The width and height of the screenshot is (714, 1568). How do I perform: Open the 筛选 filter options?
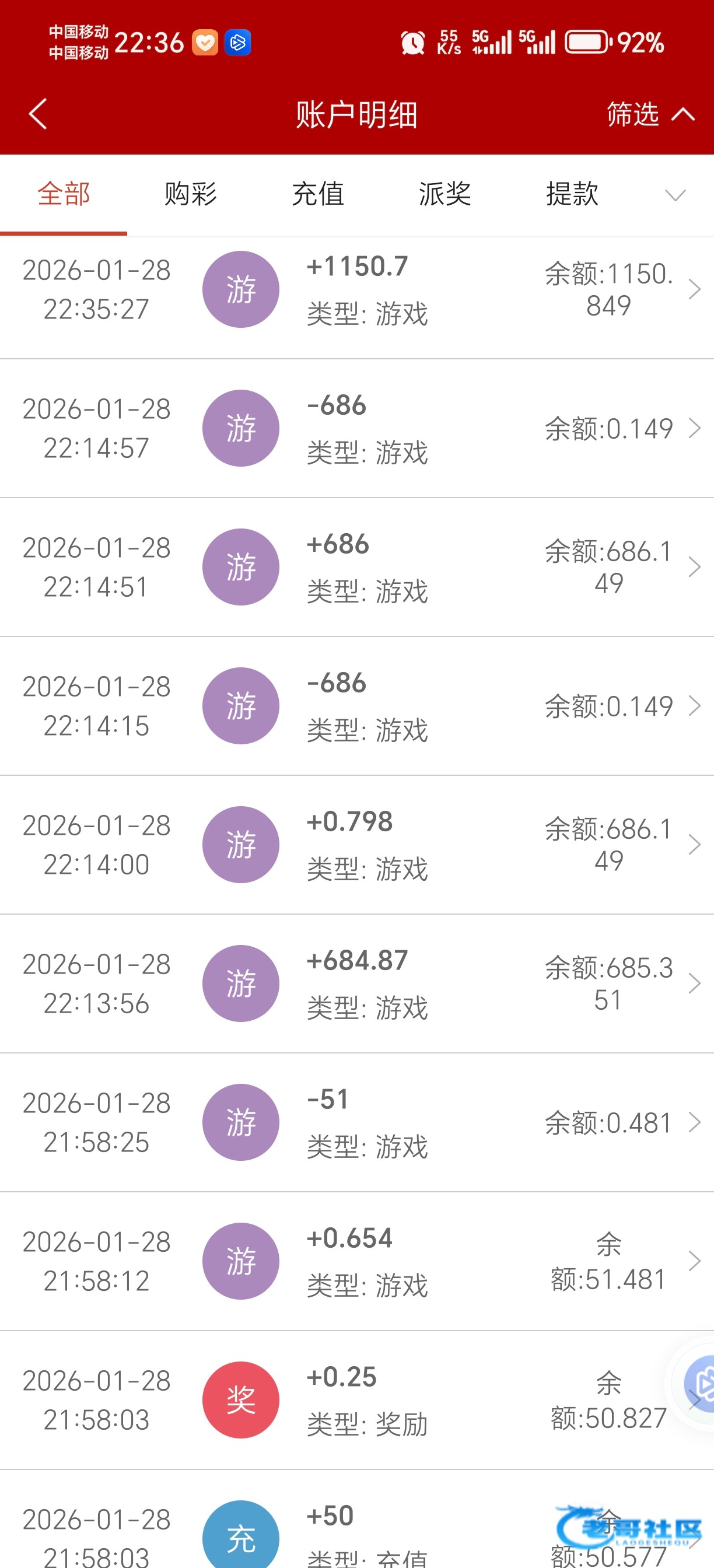click(648, 114)
